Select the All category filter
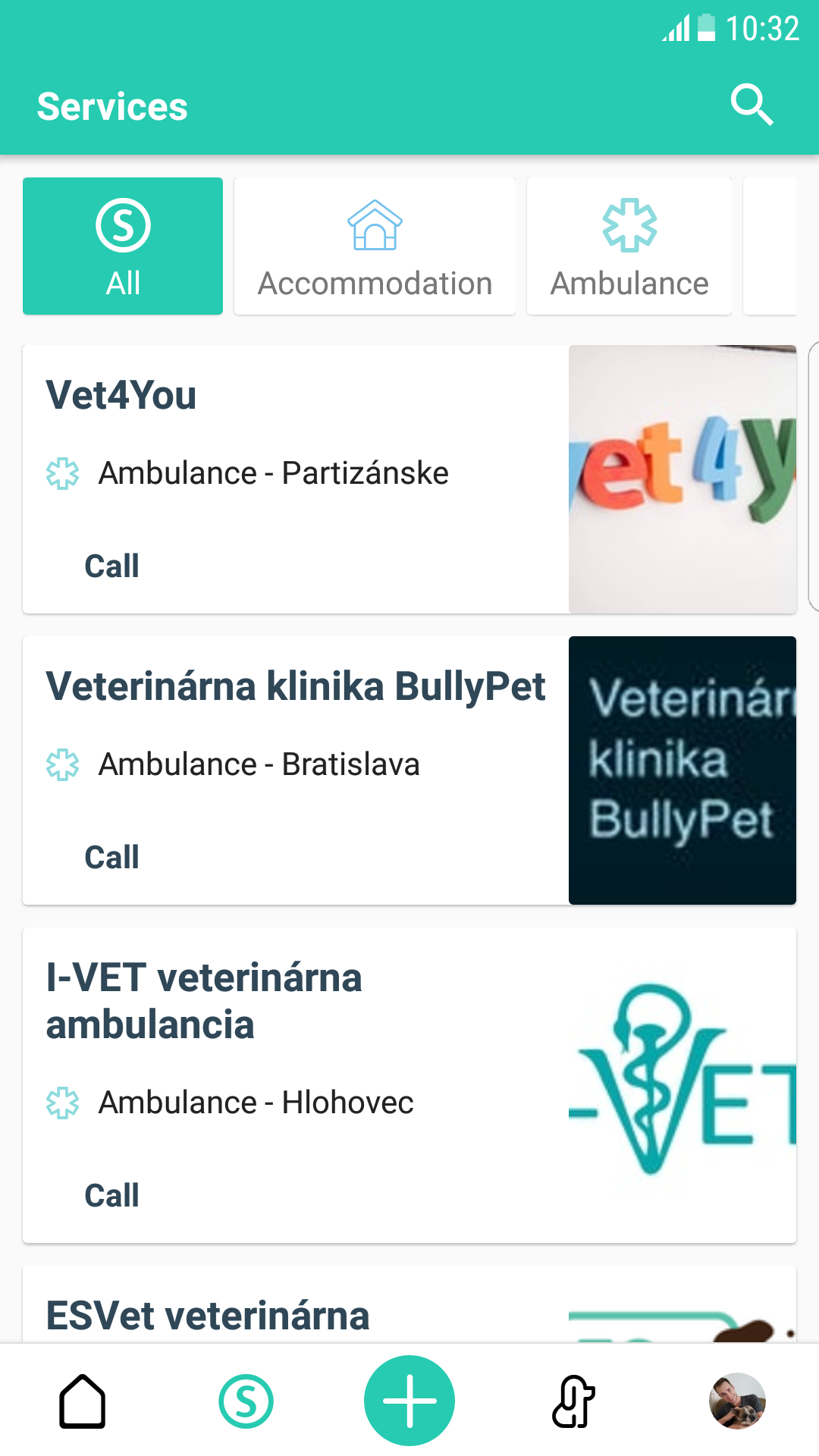The image size is (819, 1456). (123, 246)
